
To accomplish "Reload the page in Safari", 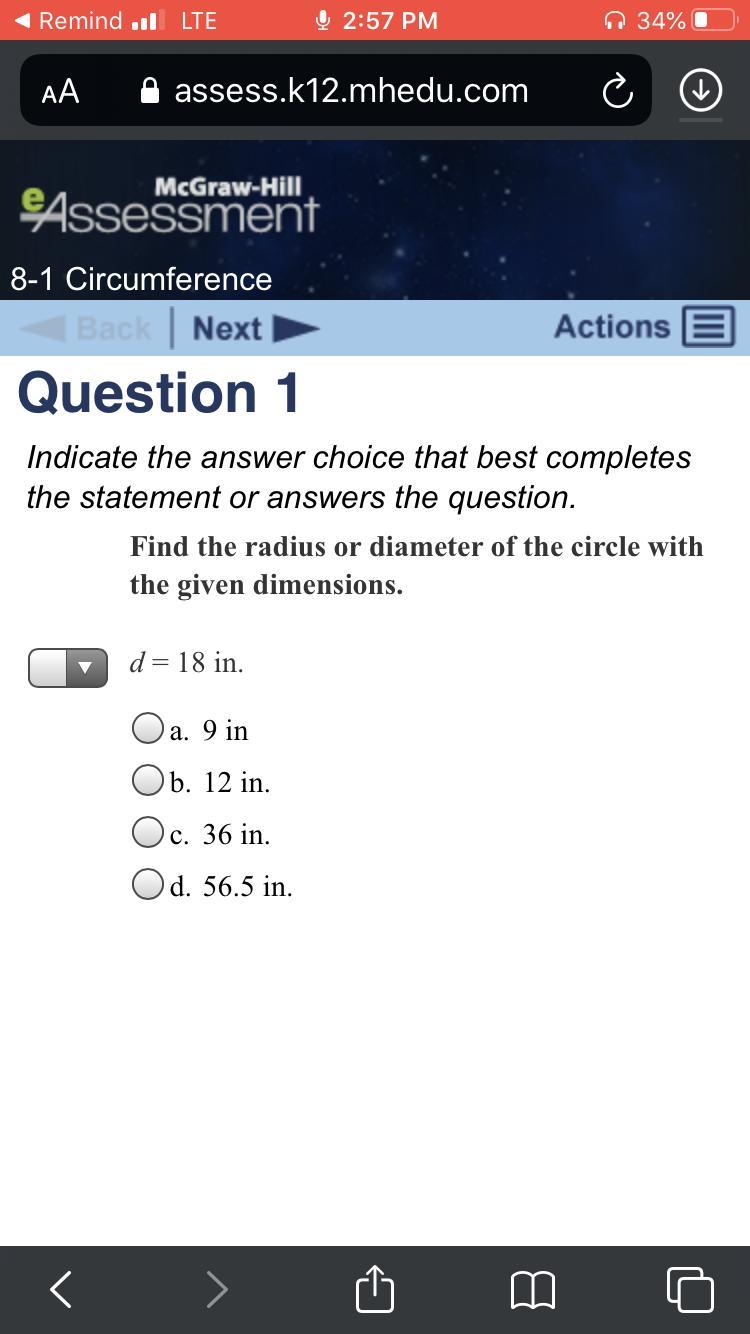I will point(617,91).
